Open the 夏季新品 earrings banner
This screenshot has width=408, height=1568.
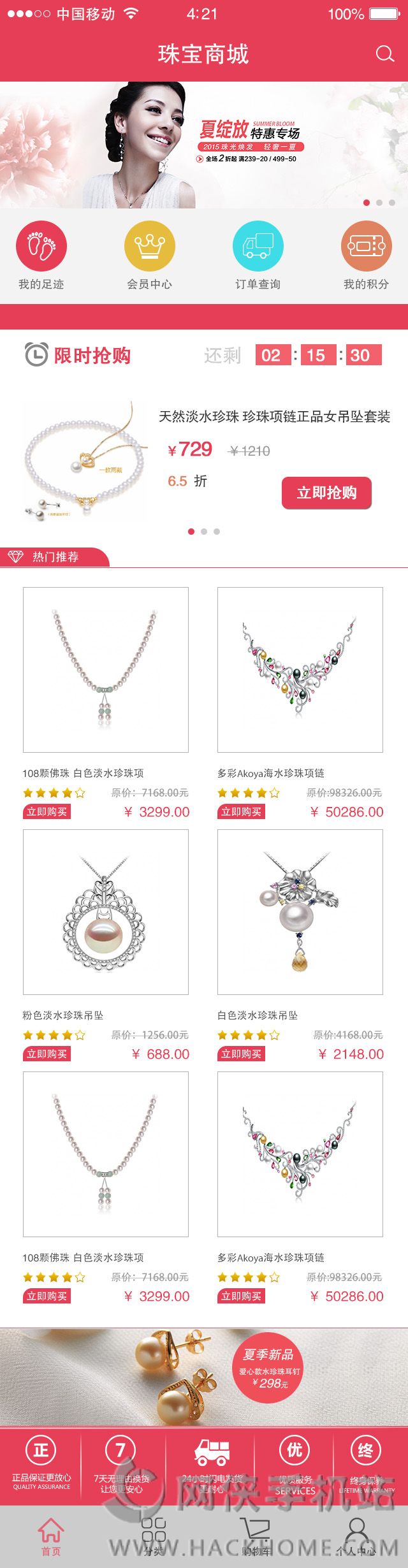(x=204, y=1377)
